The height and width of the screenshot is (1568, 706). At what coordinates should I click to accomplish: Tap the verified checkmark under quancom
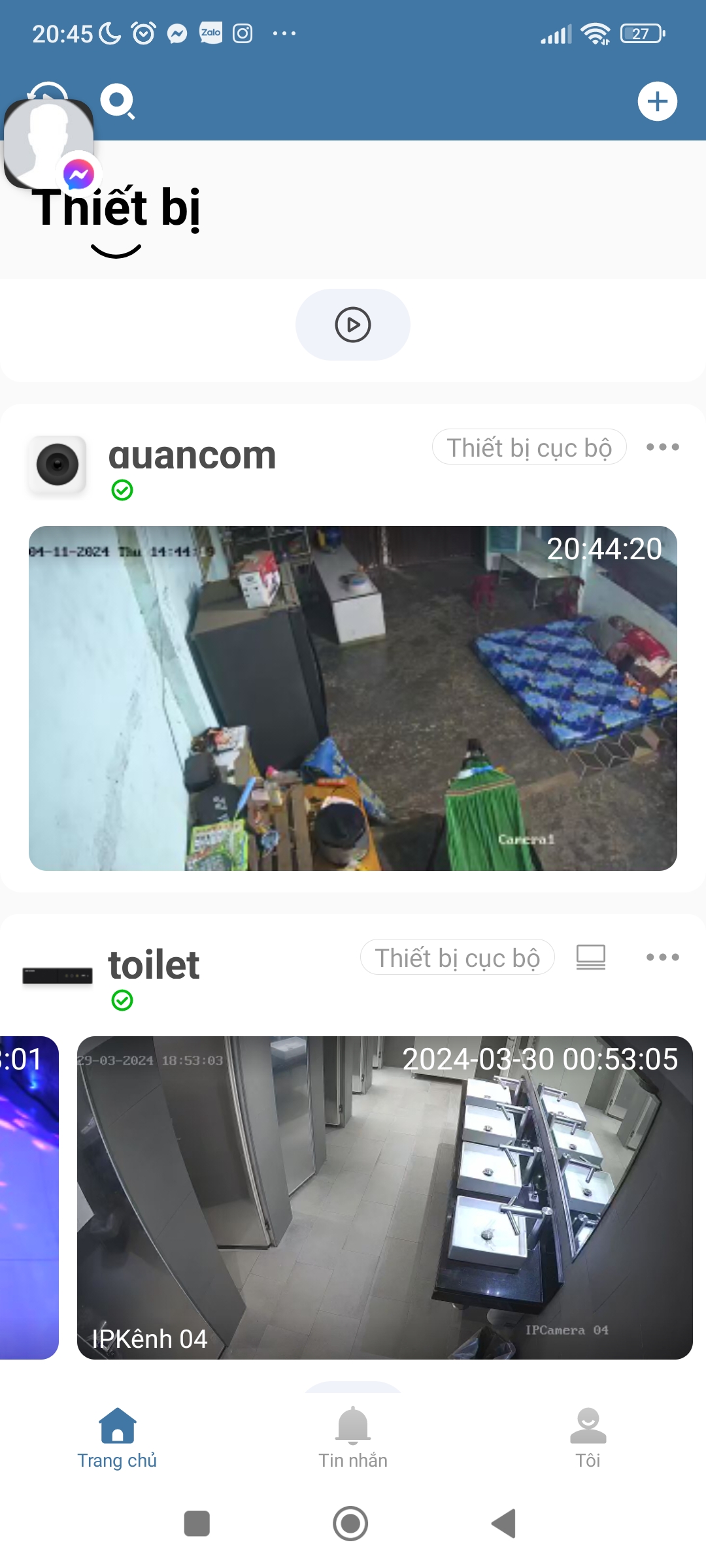(x=123, y=490)
